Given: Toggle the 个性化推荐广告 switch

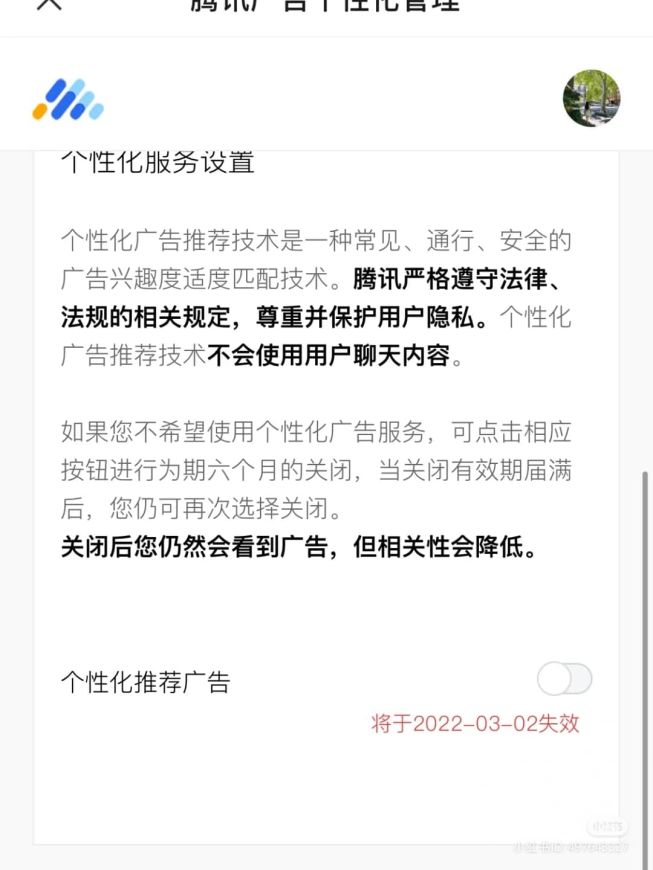Looking at the screenshot, I should [564, 679].
